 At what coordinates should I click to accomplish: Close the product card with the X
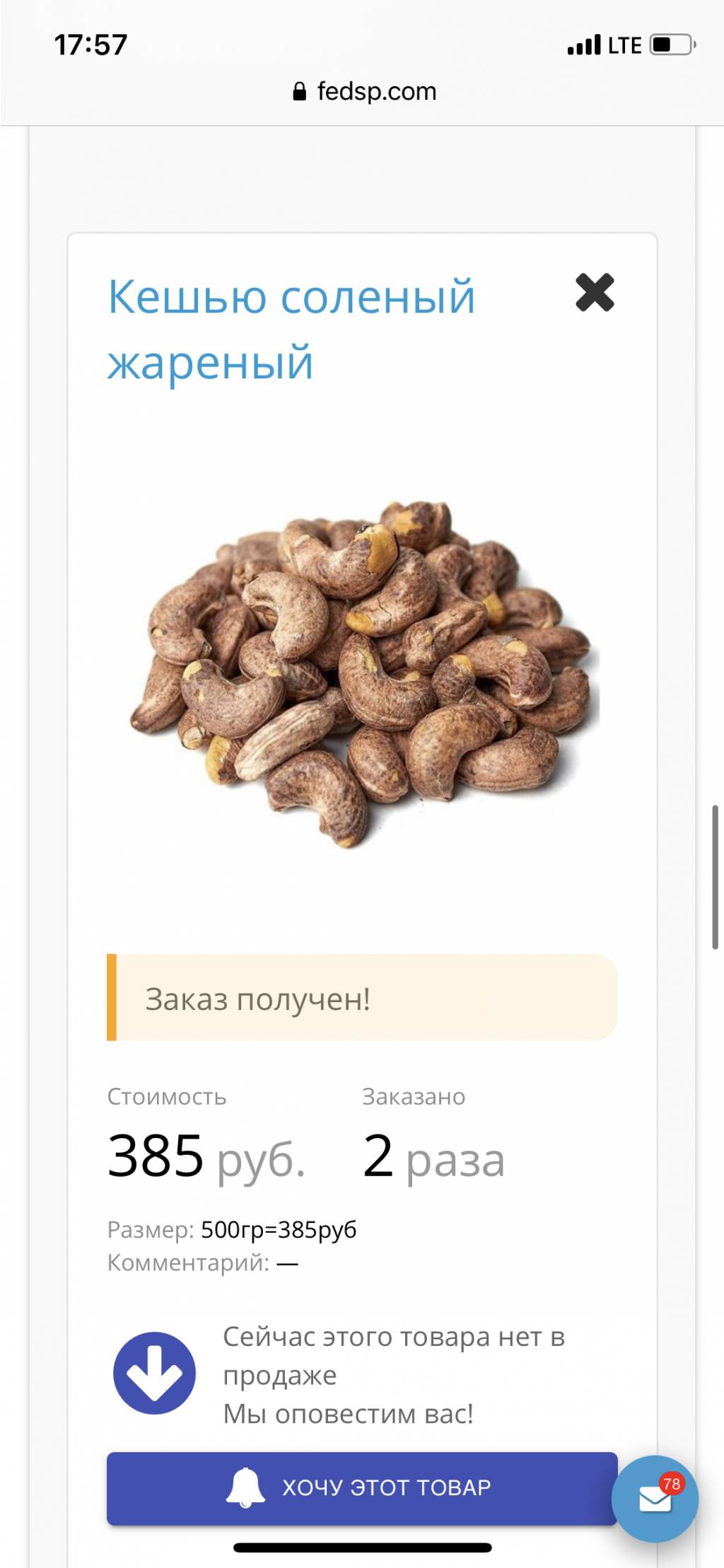pyautogui.click(x=595, y=292)
